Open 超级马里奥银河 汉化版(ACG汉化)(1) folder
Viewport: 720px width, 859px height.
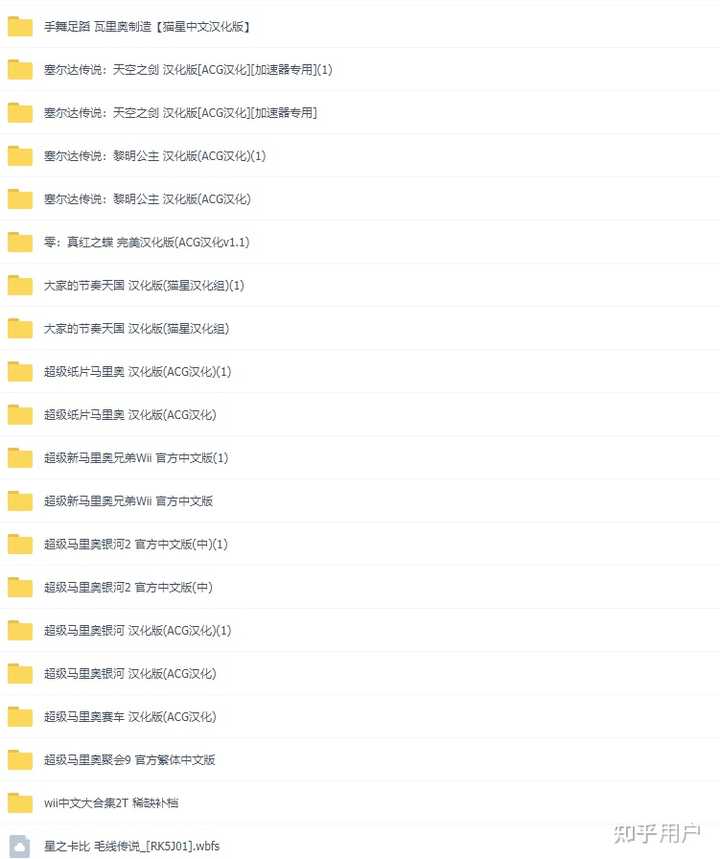point(138,630)
